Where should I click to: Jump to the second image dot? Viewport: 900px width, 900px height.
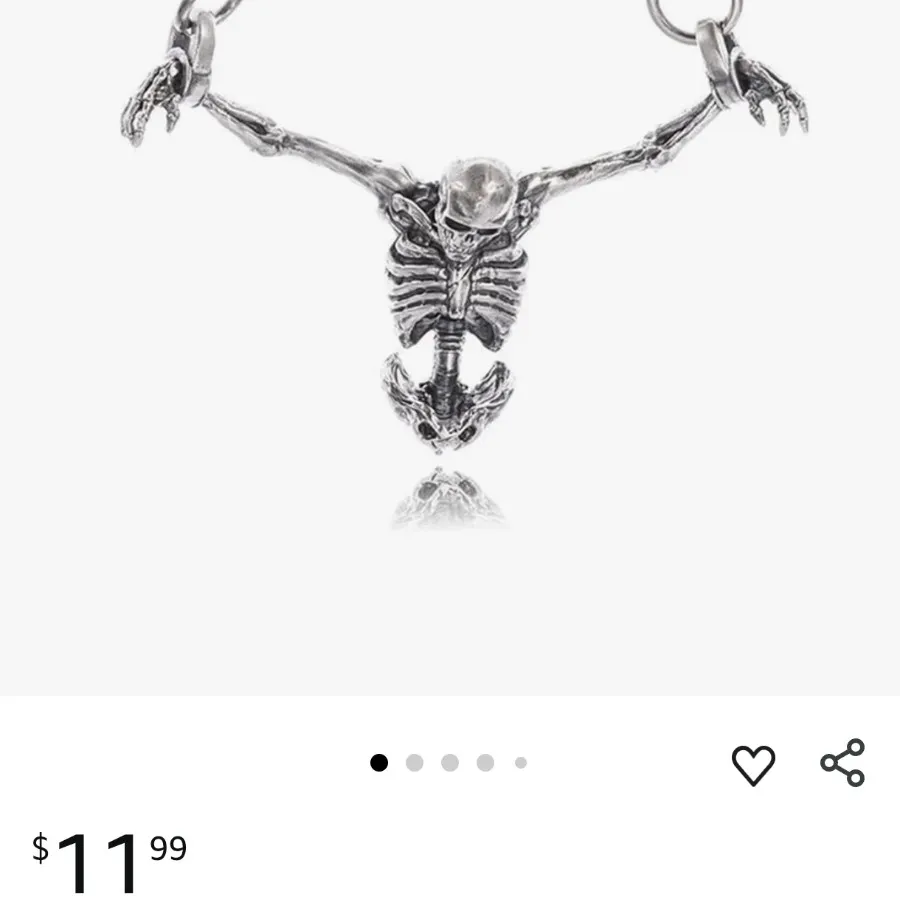coord(414,763)
